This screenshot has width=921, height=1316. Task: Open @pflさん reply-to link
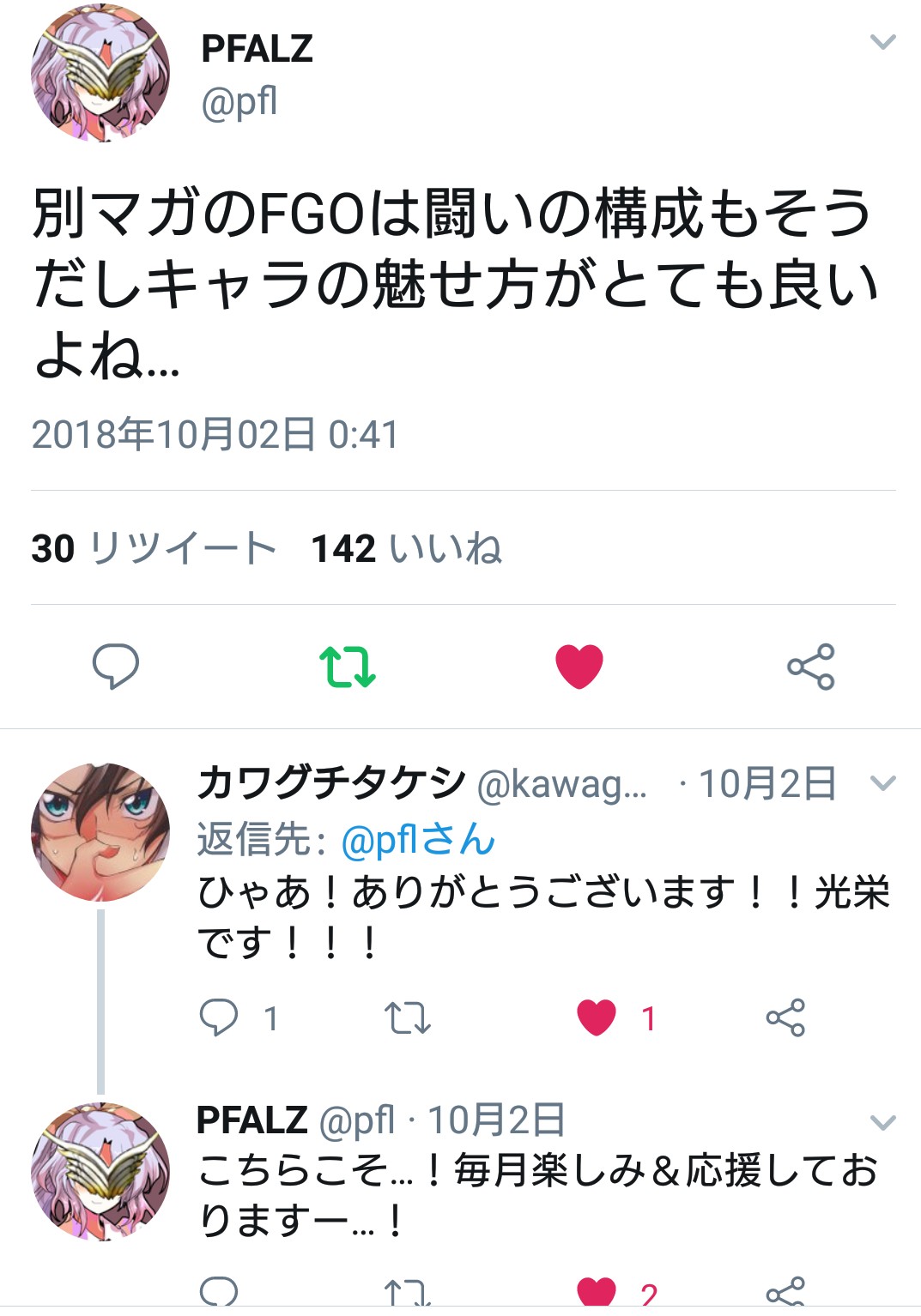418,839
